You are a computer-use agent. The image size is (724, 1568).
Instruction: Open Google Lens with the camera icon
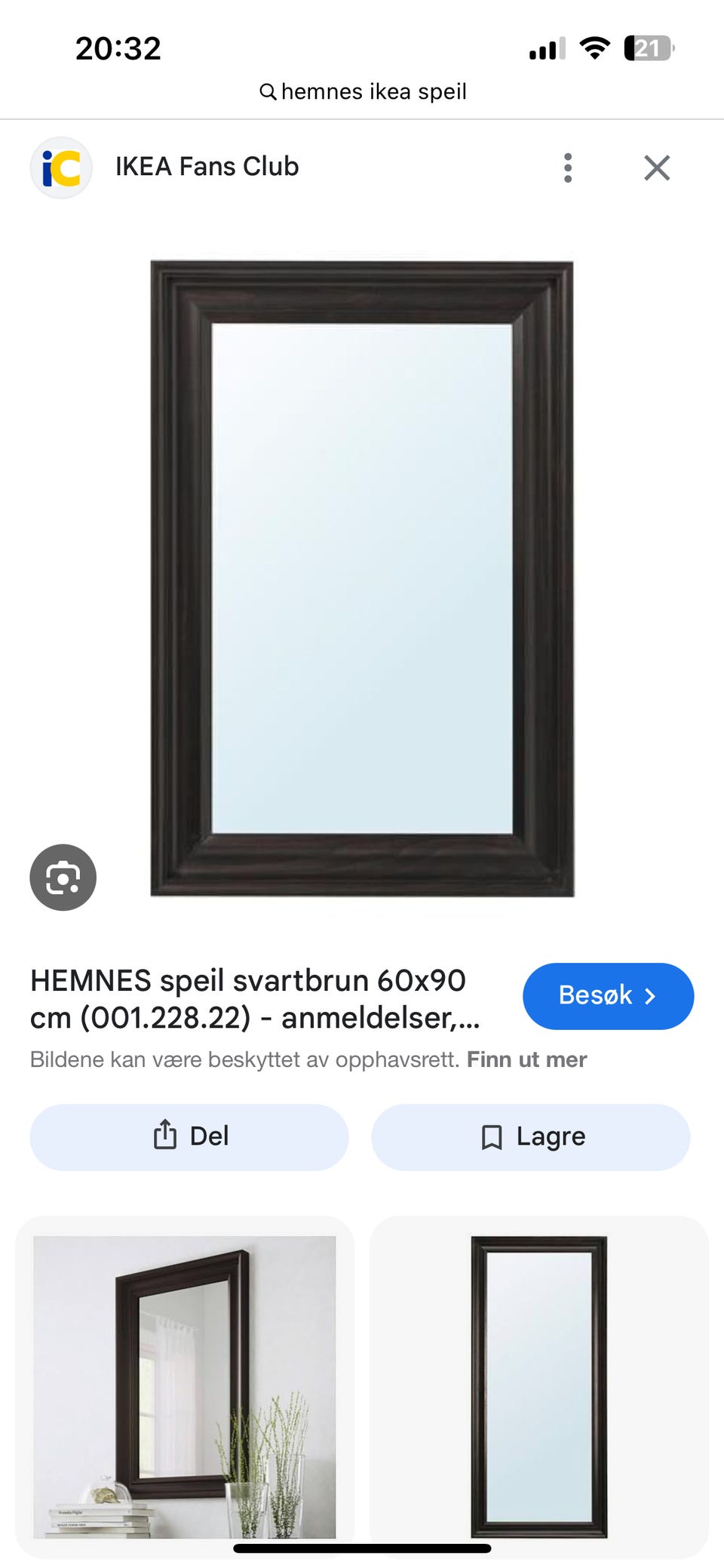tap(63, 878)
